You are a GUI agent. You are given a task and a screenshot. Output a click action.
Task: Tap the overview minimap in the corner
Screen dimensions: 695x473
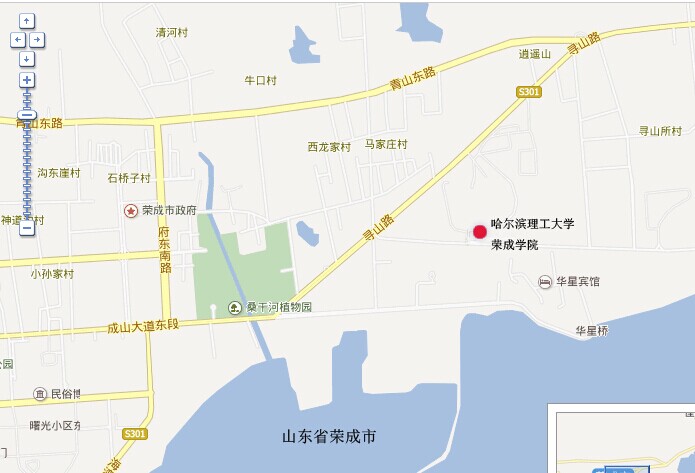[x=622, y=440]
